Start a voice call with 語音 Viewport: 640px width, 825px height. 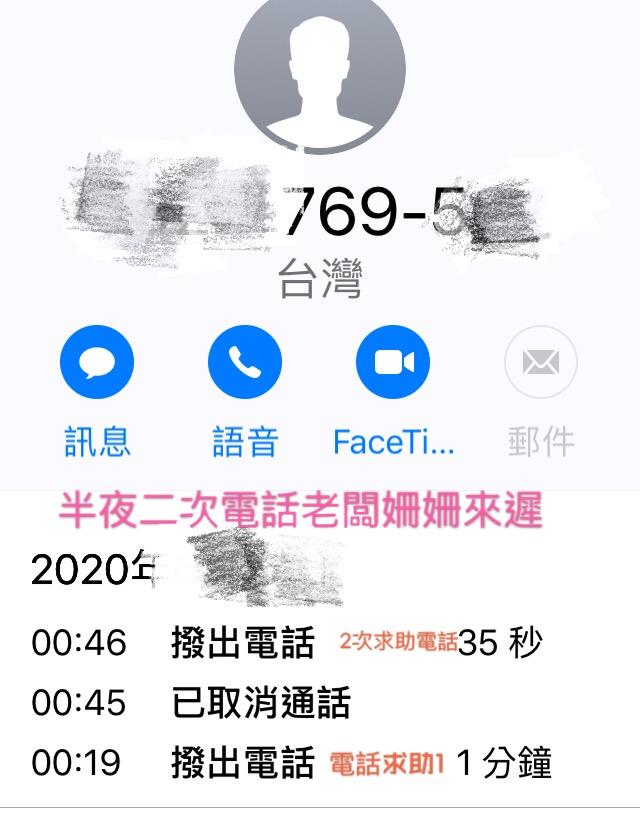(x=245, y=362)
